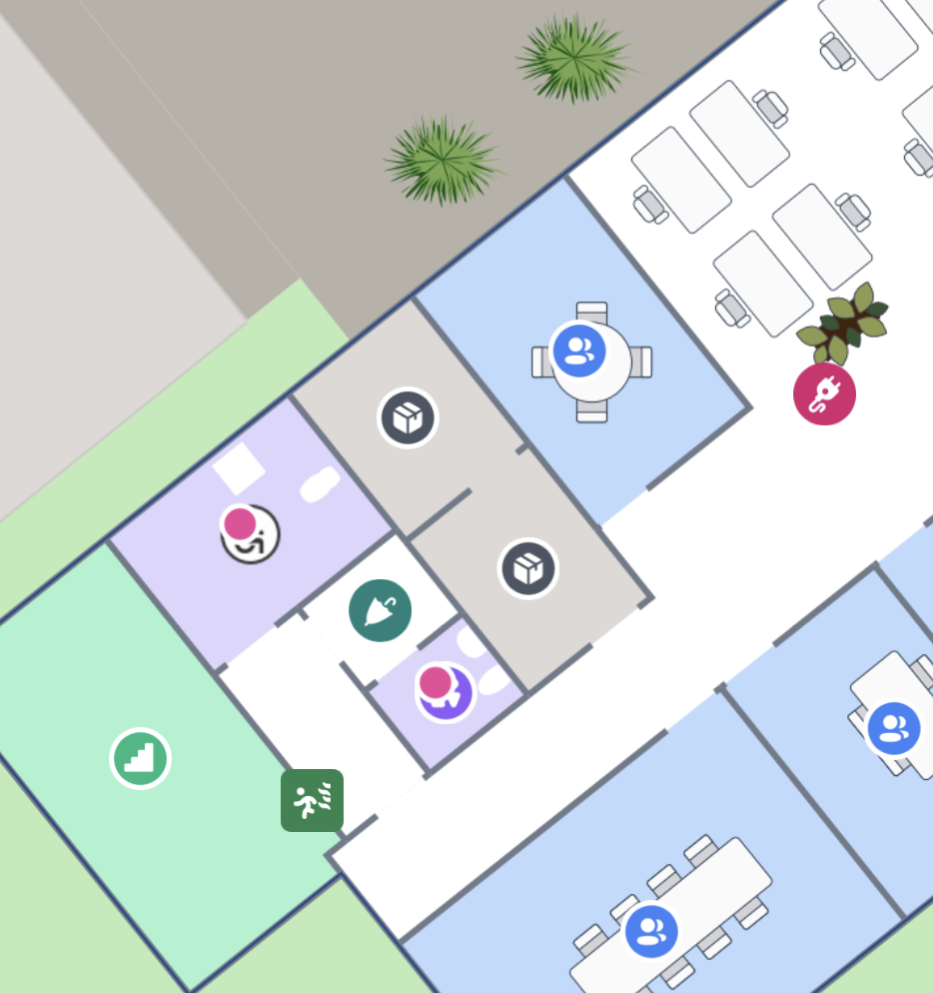The height and width of the screenshot is (993, 933).
Task: Open the umbrella stand marker
Action: [380, 610]
